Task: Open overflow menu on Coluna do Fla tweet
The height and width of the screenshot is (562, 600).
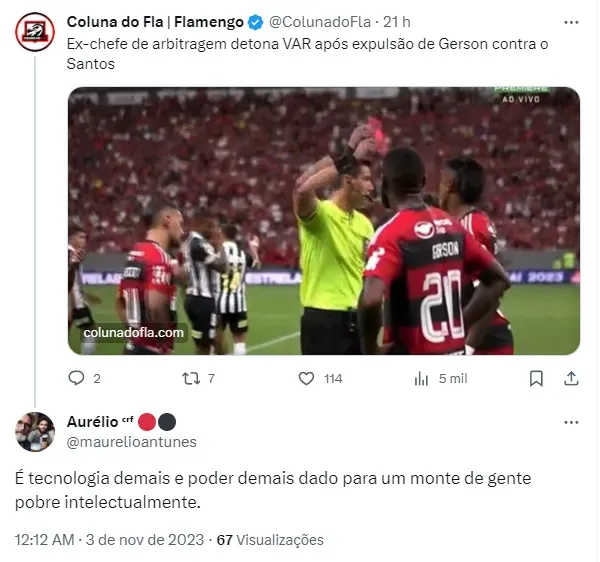Action: (569, 21)
